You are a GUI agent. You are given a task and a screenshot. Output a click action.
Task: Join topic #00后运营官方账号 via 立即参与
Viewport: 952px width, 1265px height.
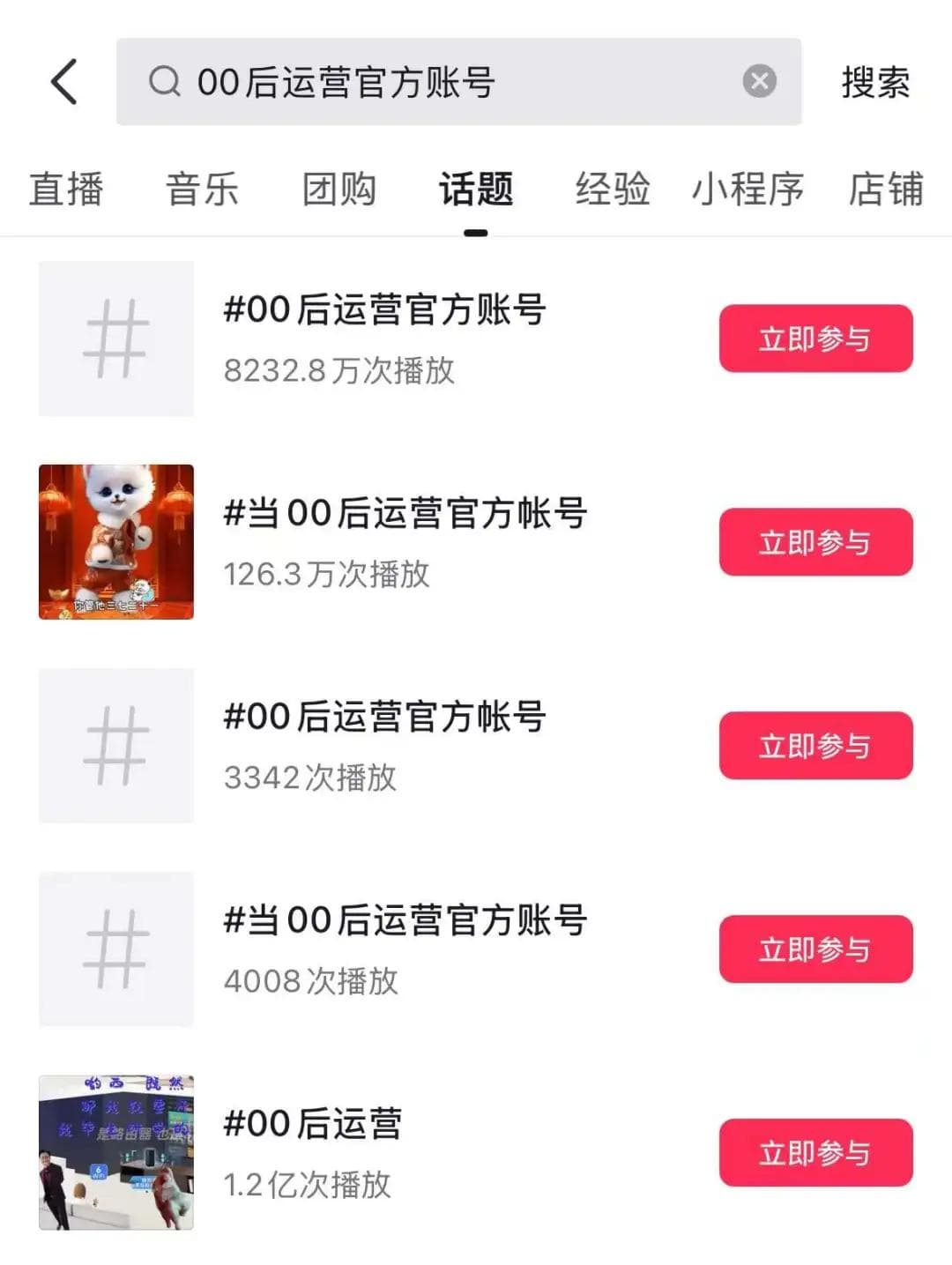click(x=815, y=339)
